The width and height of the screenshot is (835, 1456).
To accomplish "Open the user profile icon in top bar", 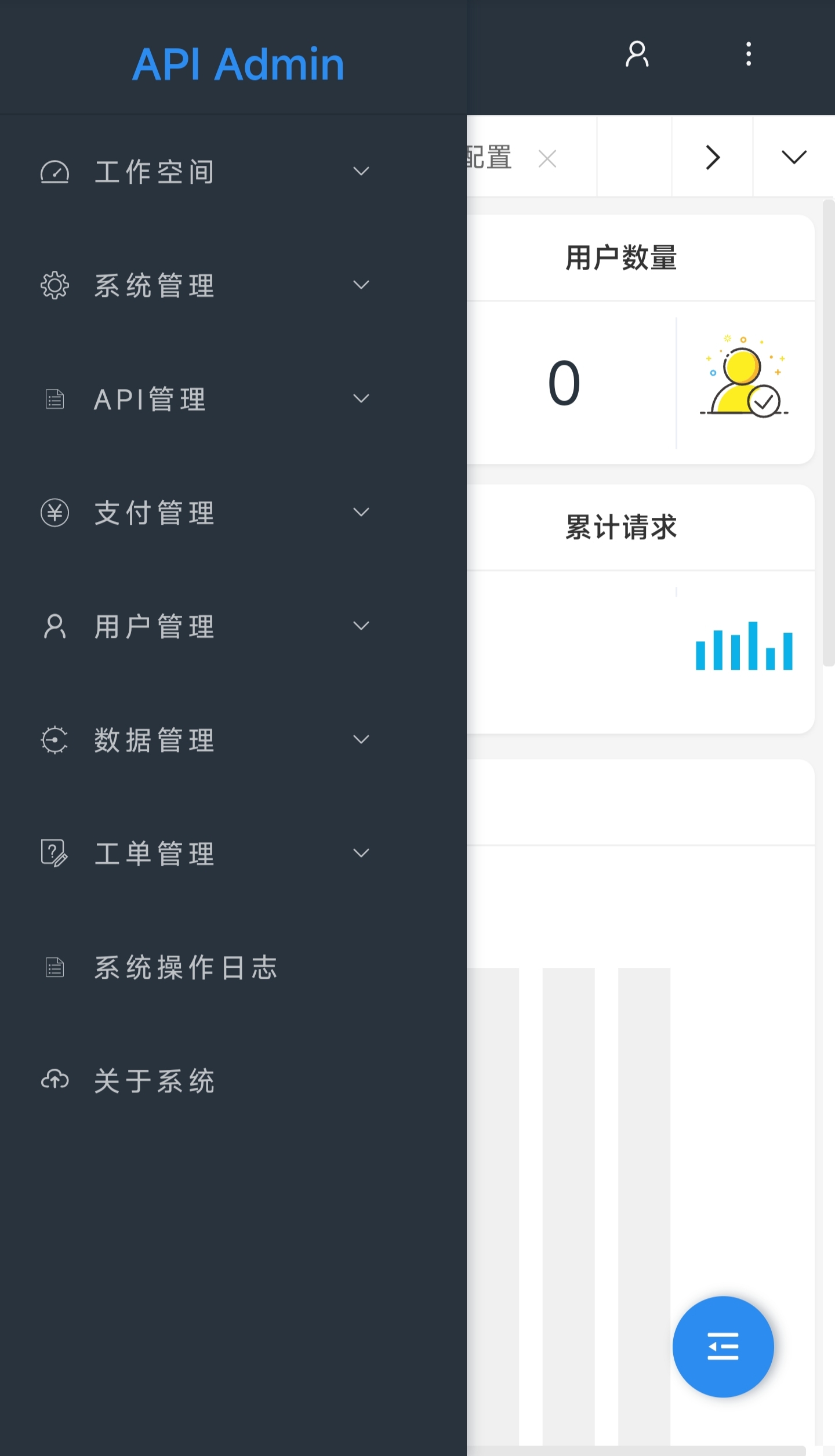I will coord(638,54).
